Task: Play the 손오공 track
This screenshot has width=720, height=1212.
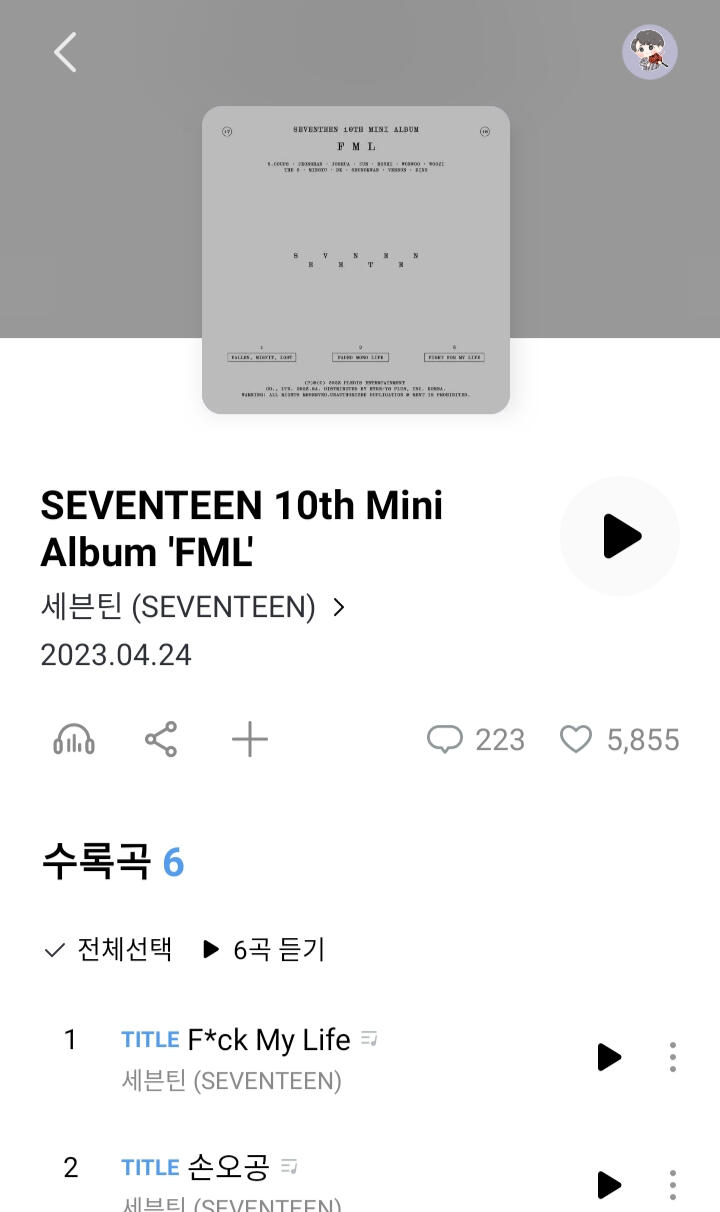Action: point(609,1185)
